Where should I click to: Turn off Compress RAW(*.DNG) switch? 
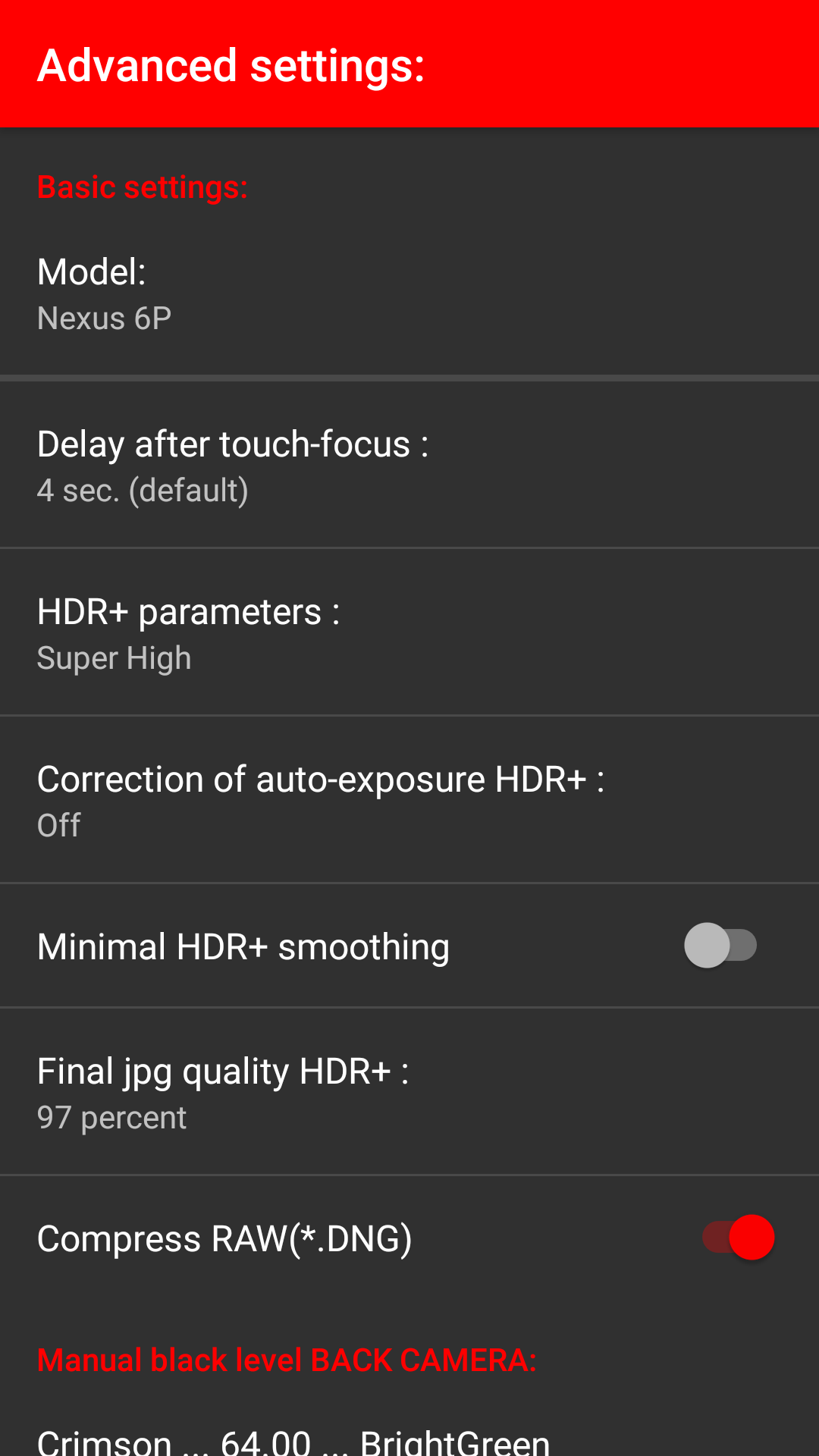[738, 1238]
